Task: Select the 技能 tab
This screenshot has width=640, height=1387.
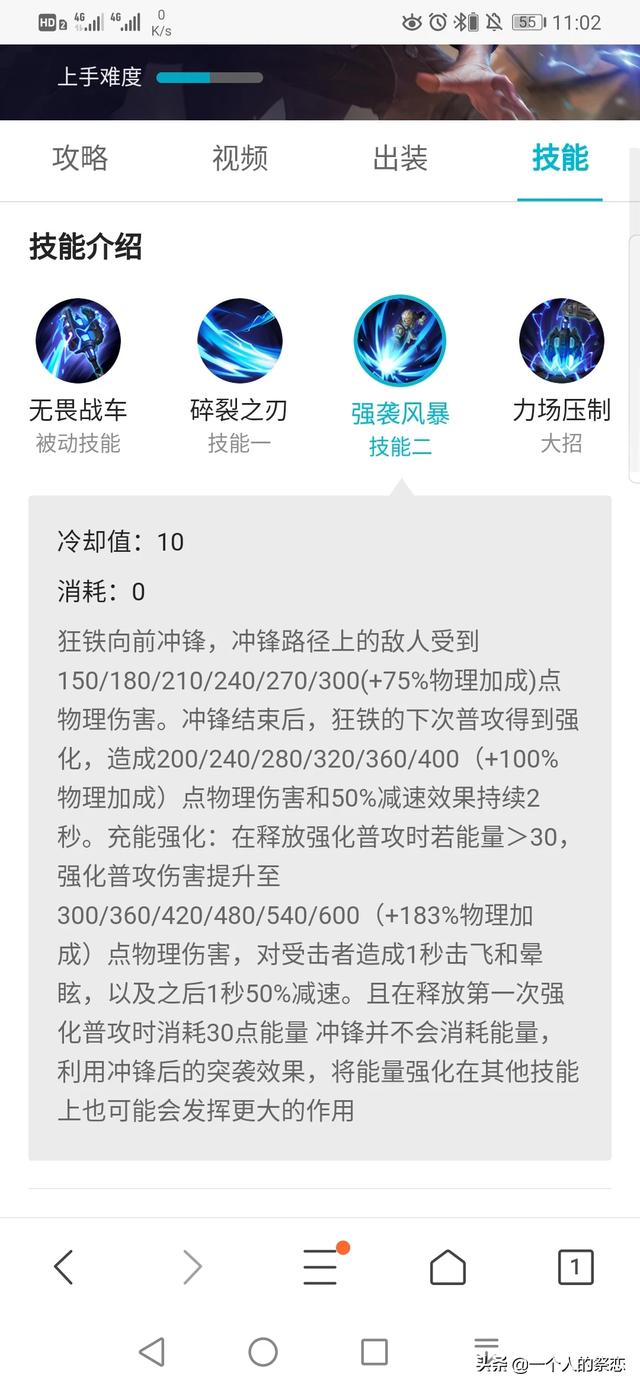Action: (560, 158)
